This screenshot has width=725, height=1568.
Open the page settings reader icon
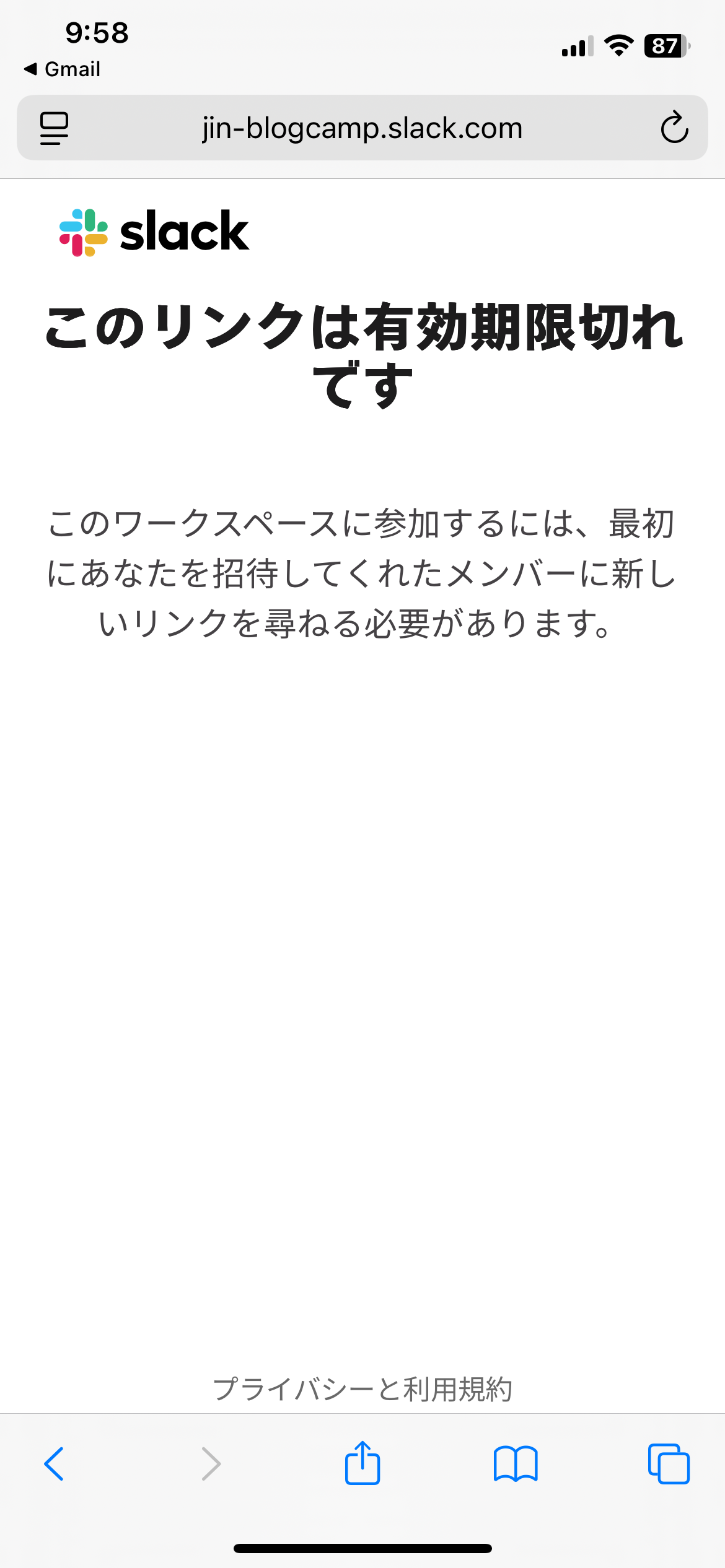click(54, 128)
